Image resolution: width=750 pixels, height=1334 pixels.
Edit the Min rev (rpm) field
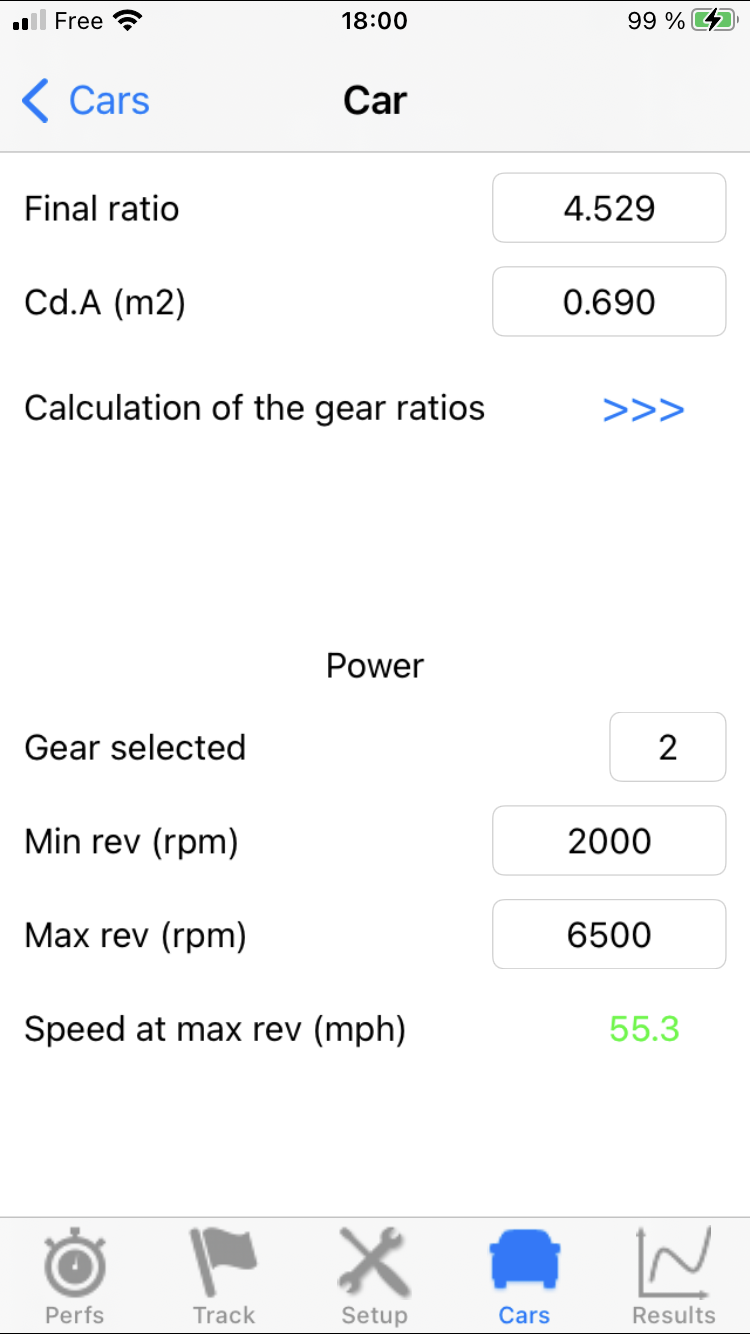point(609,841)
